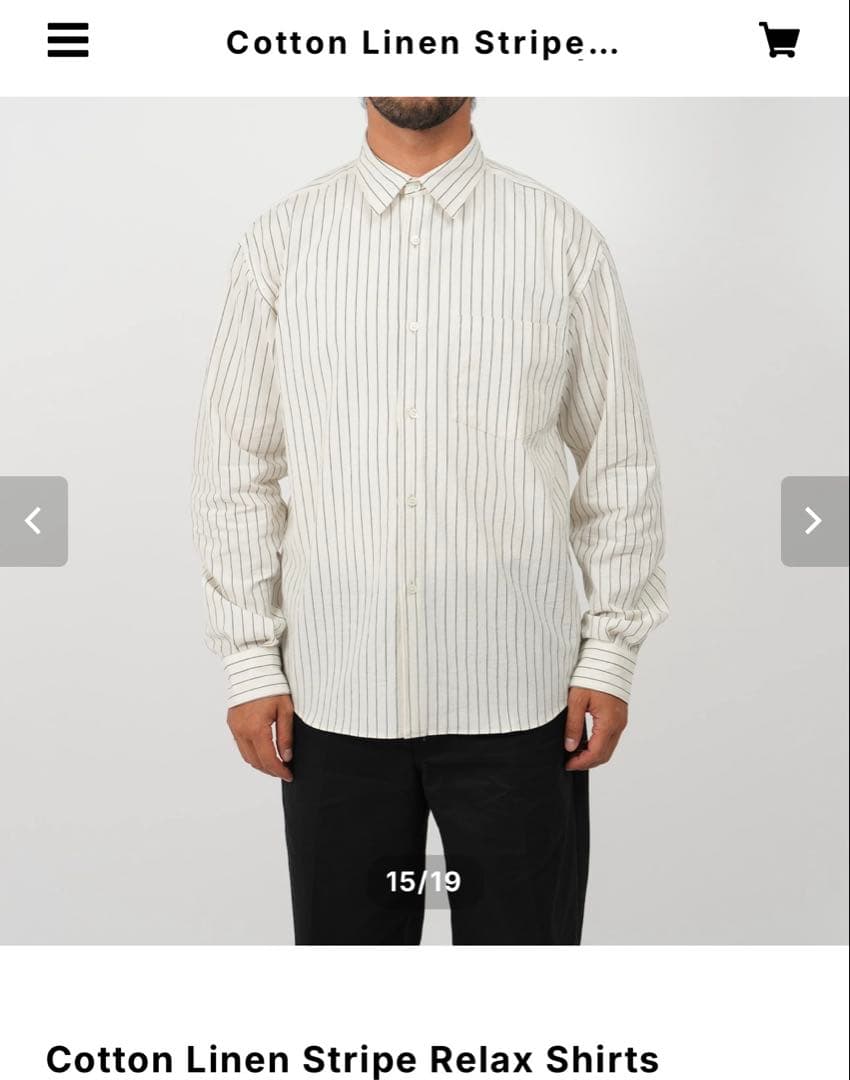Expand the site navigation with the menu button
This screenshot has height=1080, width=850.
67,42
